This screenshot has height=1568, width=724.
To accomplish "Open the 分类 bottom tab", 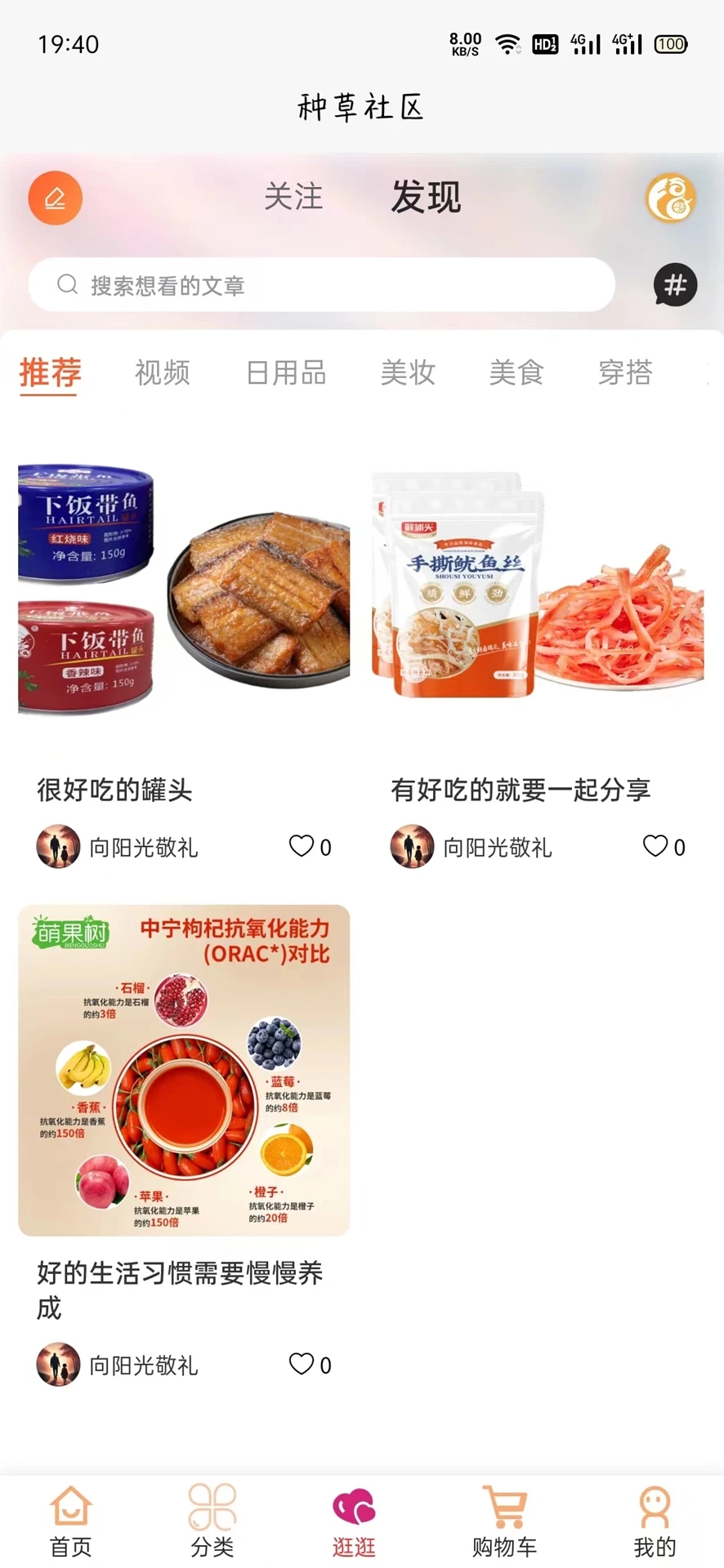I will 212,1521.
